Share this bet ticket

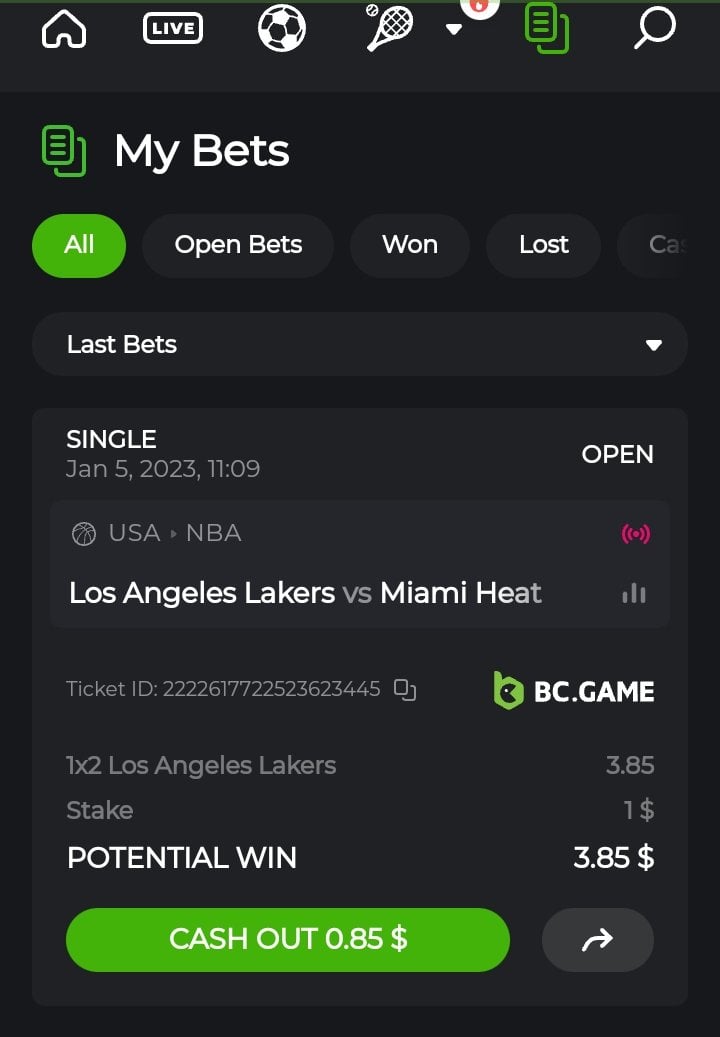597,939
